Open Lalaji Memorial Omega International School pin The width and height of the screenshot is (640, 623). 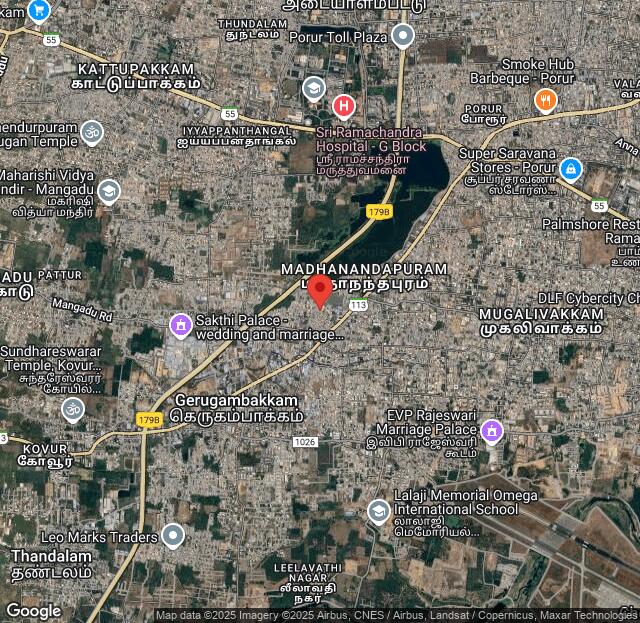click(378, 511)
